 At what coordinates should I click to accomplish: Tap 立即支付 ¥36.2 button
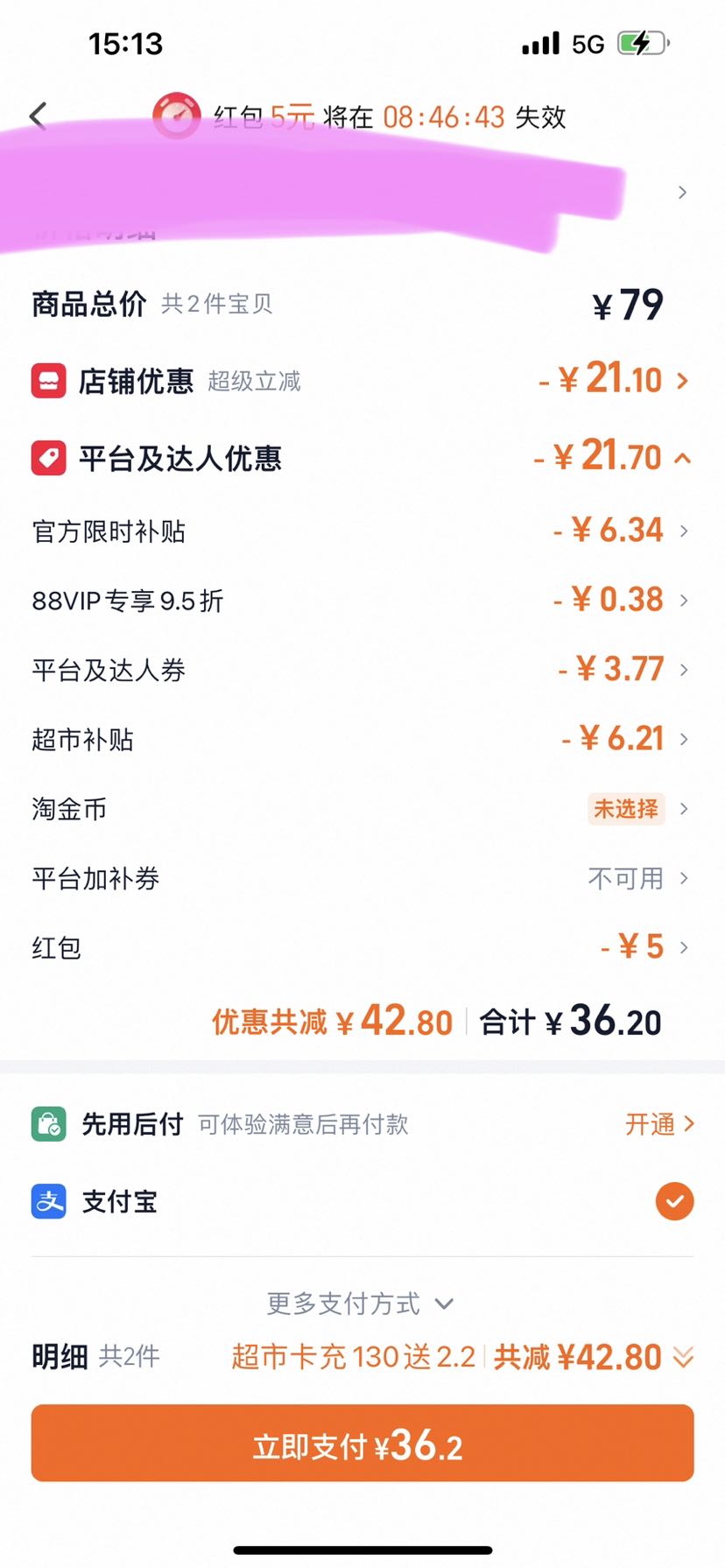[362, 1444]
